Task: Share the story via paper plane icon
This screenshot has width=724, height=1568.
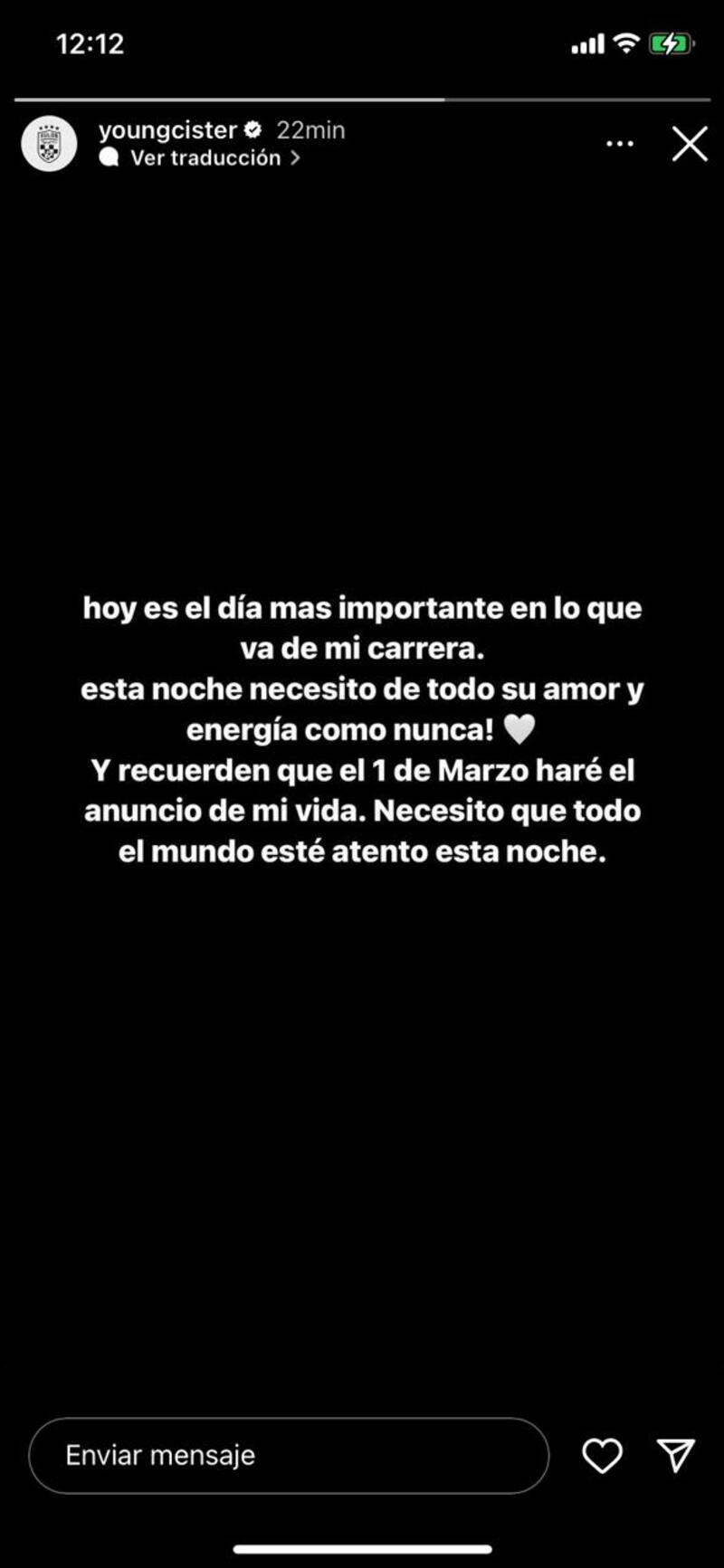Action: tap(675, 1455)
